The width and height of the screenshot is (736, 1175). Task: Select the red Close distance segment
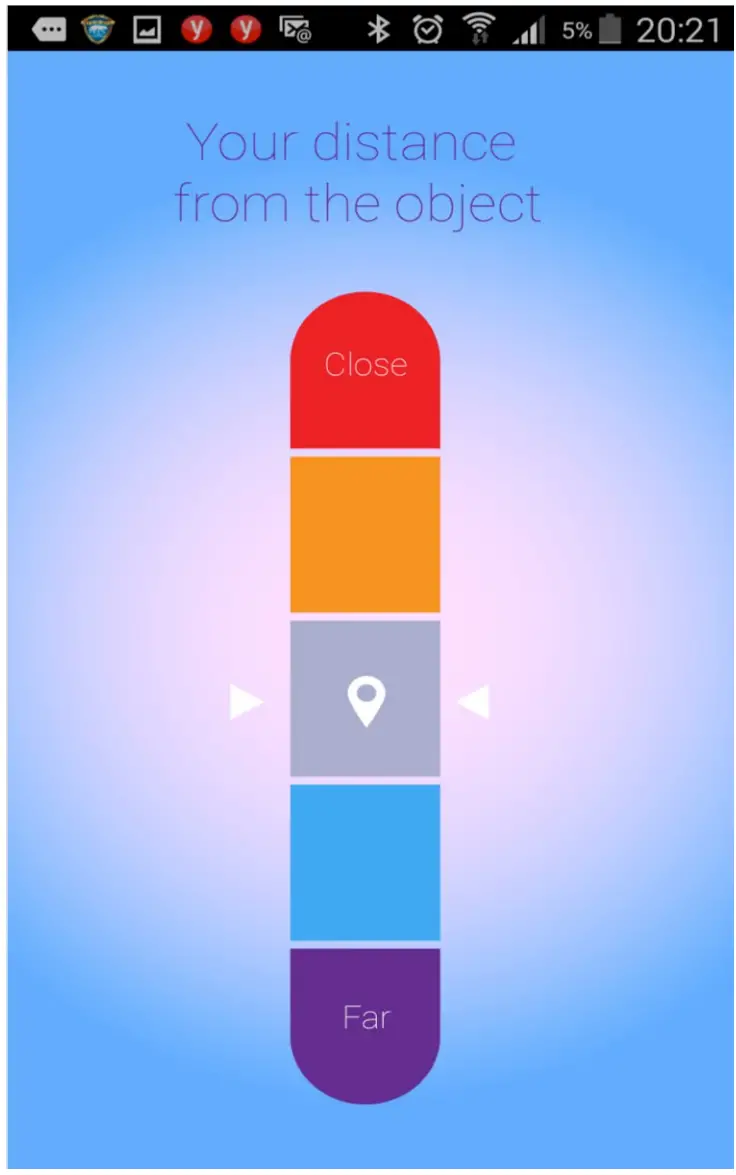point(365,372)
